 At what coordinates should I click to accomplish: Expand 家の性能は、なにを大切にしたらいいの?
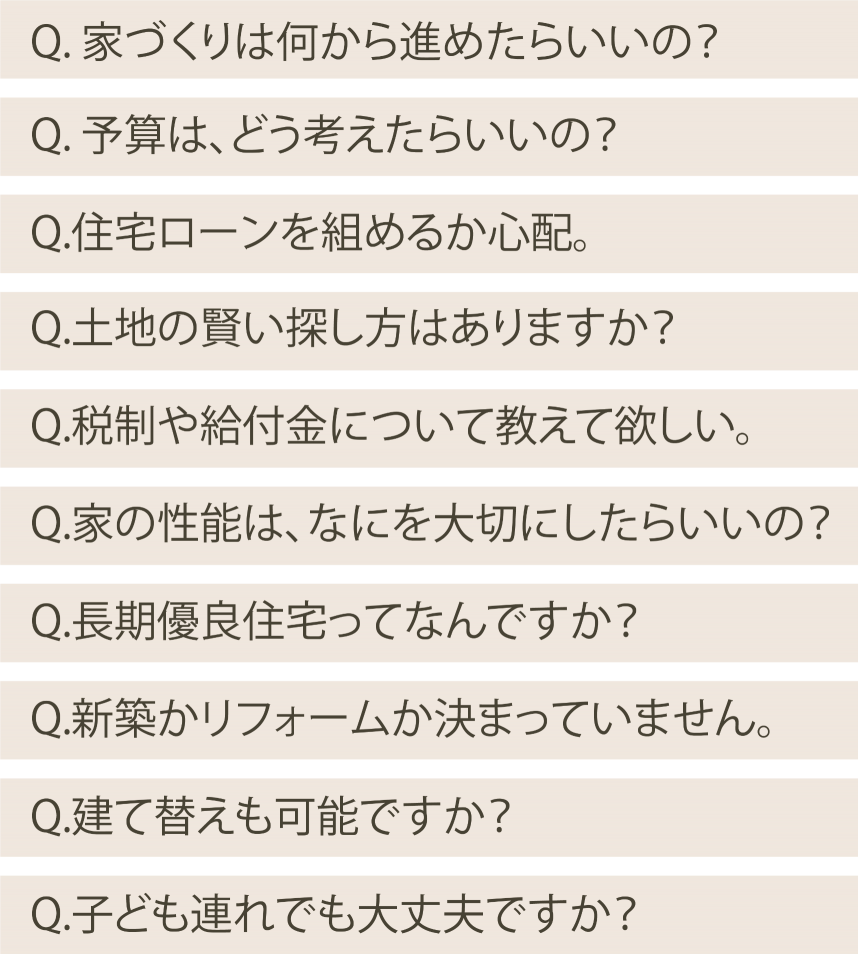430,523
